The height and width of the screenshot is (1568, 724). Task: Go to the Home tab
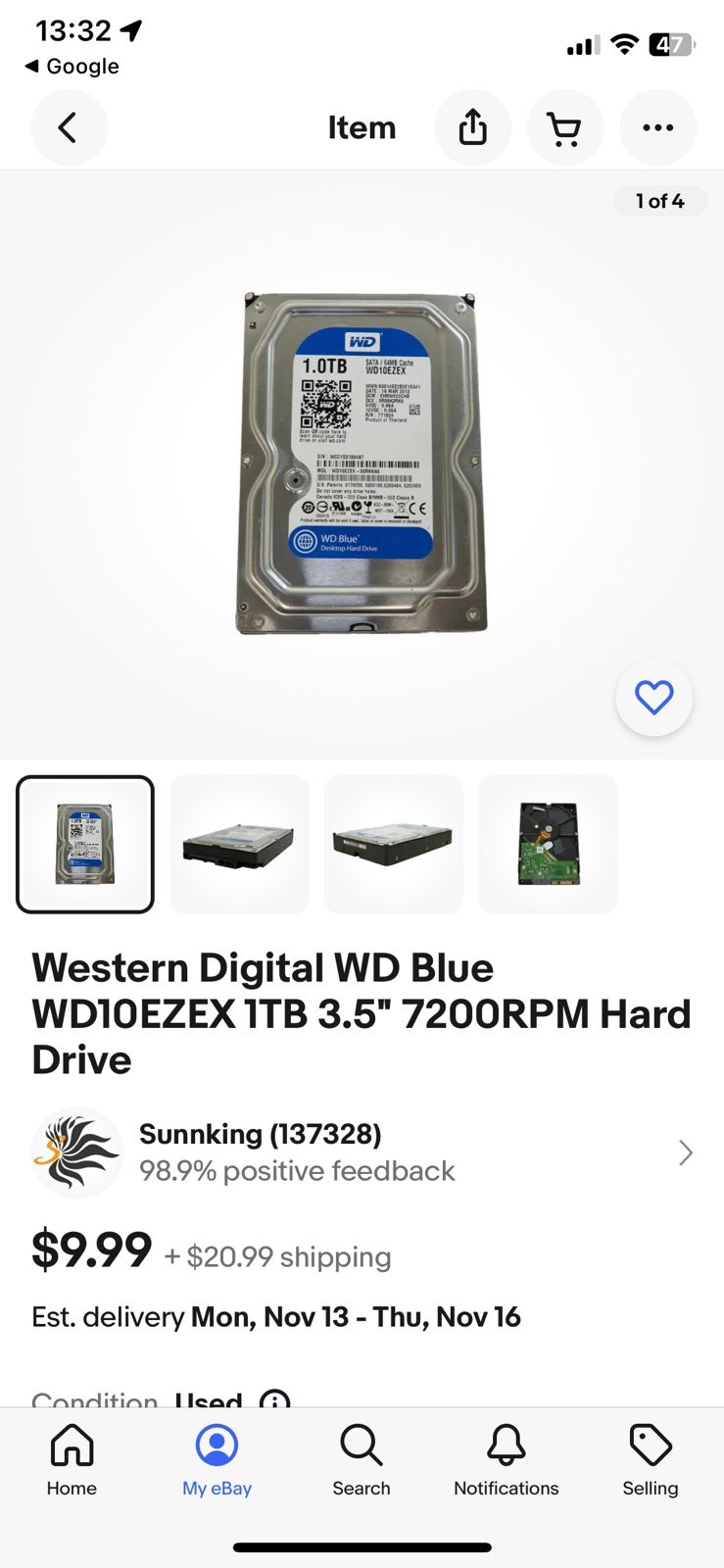point(72,1461)
